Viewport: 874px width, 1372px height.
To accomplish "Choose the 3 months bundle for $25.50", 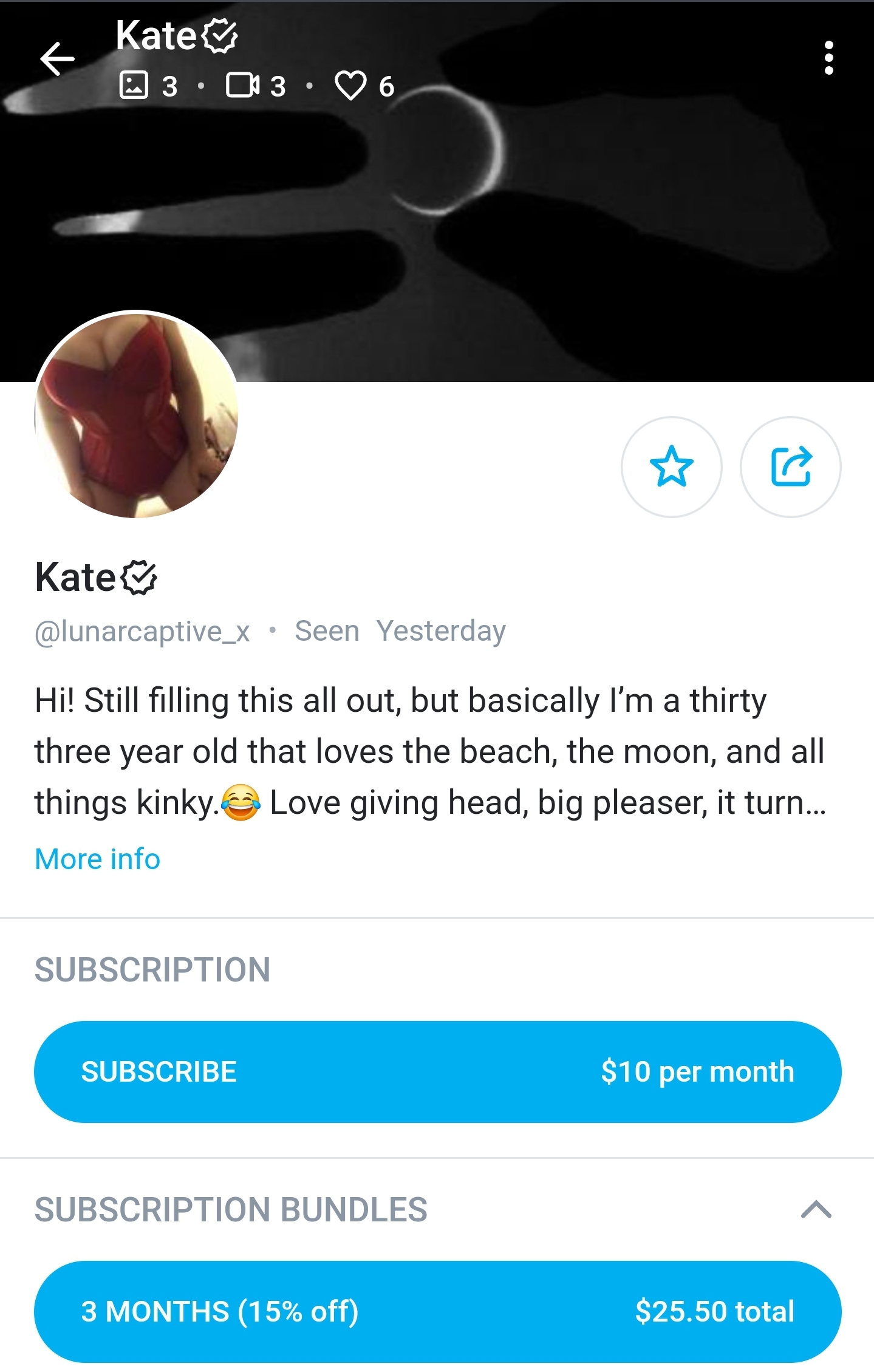I will (437, 1311).
